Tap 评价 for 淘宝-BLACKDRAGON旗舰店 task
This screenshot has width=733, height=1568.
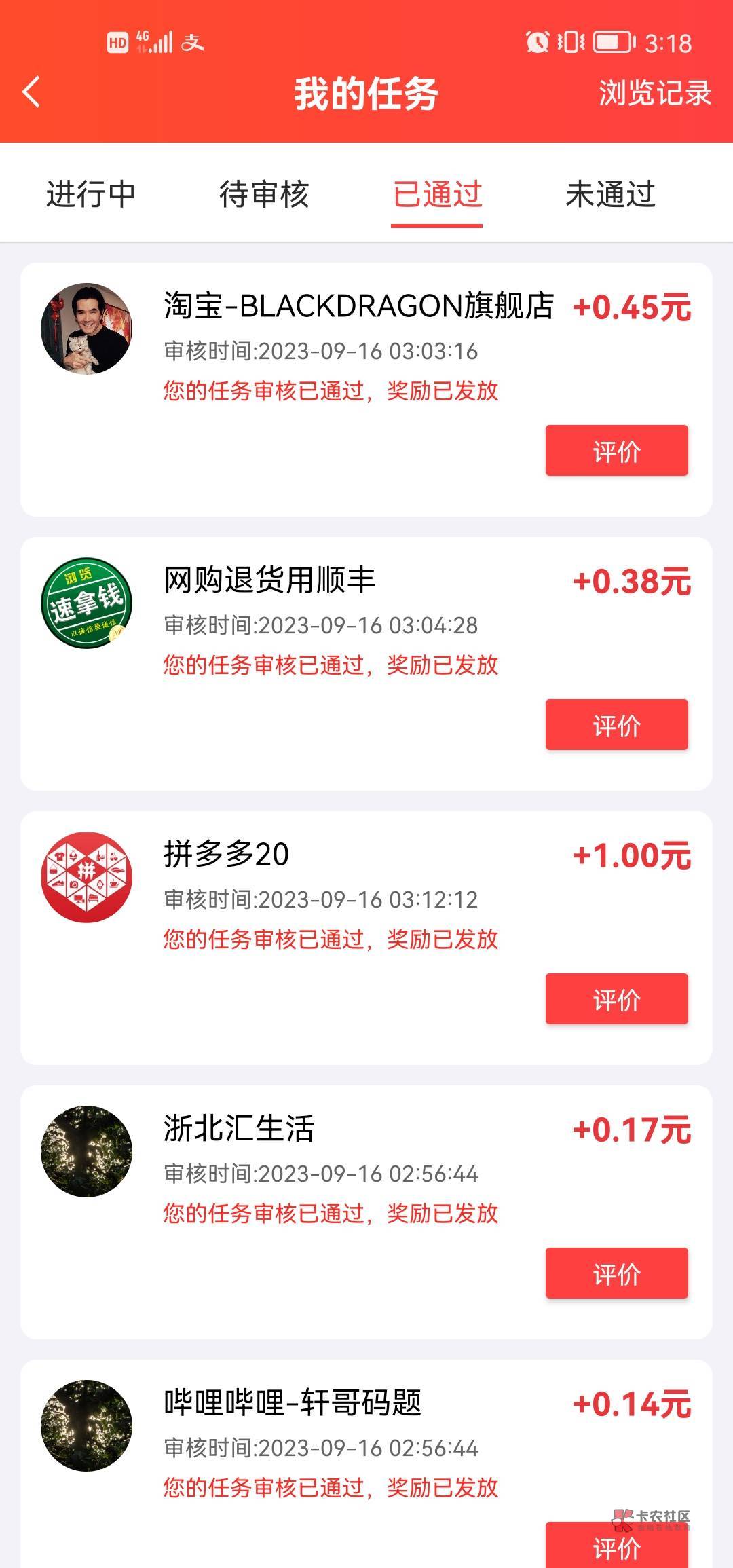point(616,451)
